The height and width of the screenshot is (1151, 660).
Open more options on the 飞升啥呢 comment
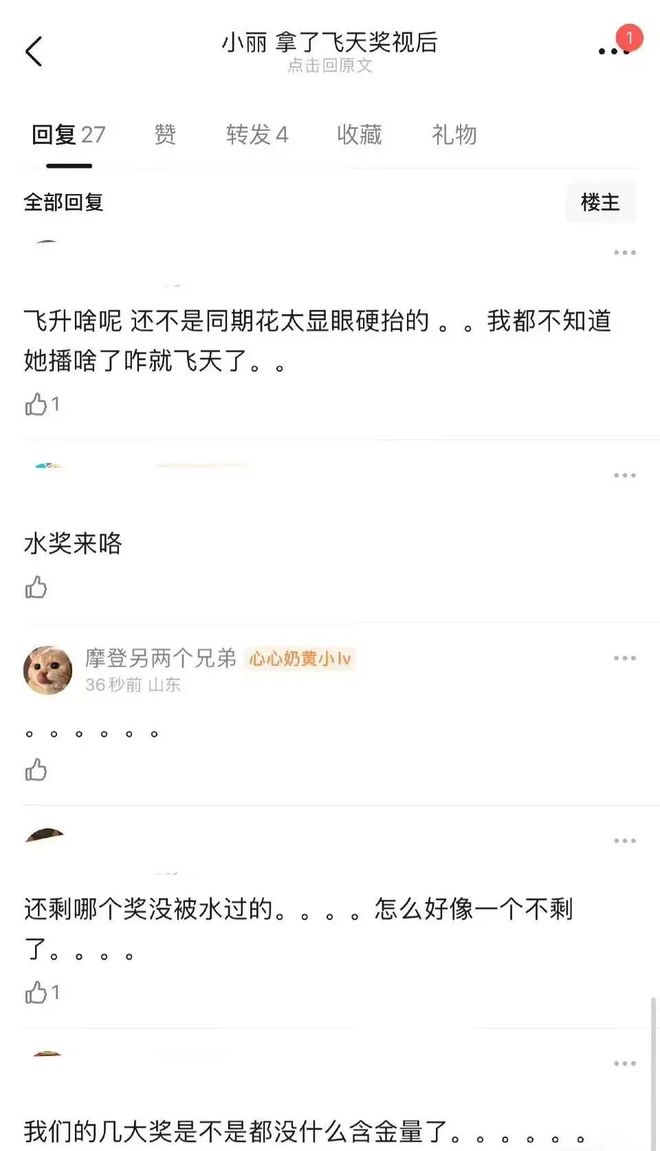coord(625,253)
